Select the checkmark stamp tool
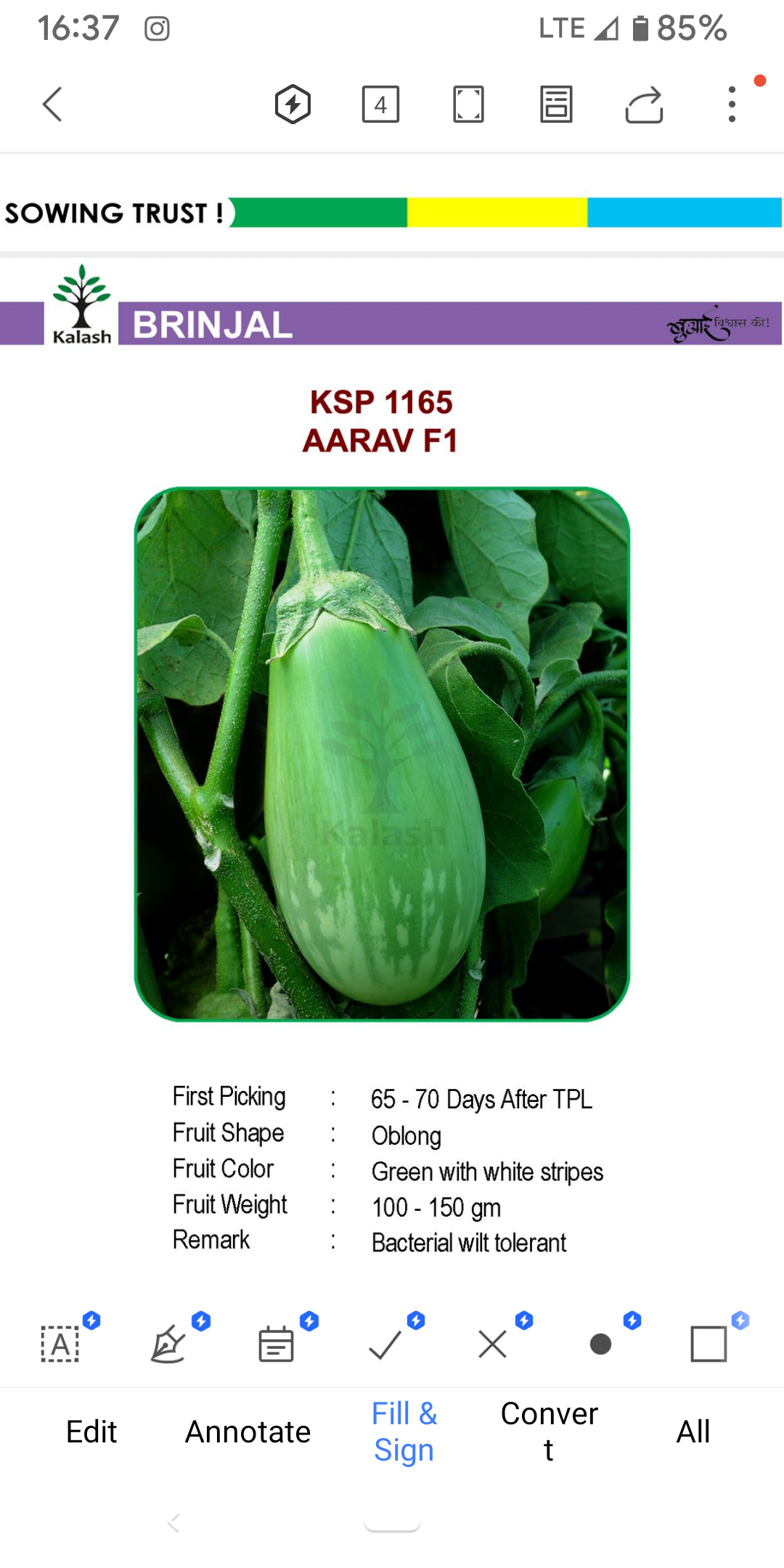Viewport: 784px width, 1568px height. 385,1343
